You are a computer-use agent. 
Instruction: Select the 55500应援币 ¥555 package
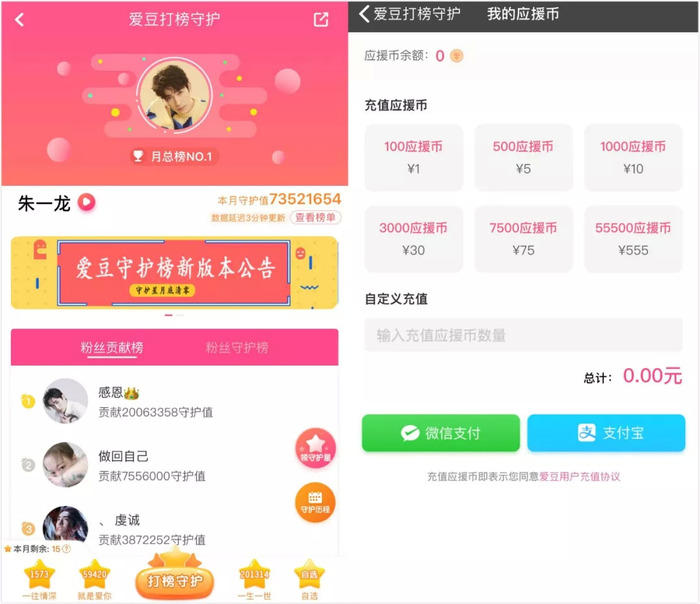pyautogui.click(x=632, y=239)
